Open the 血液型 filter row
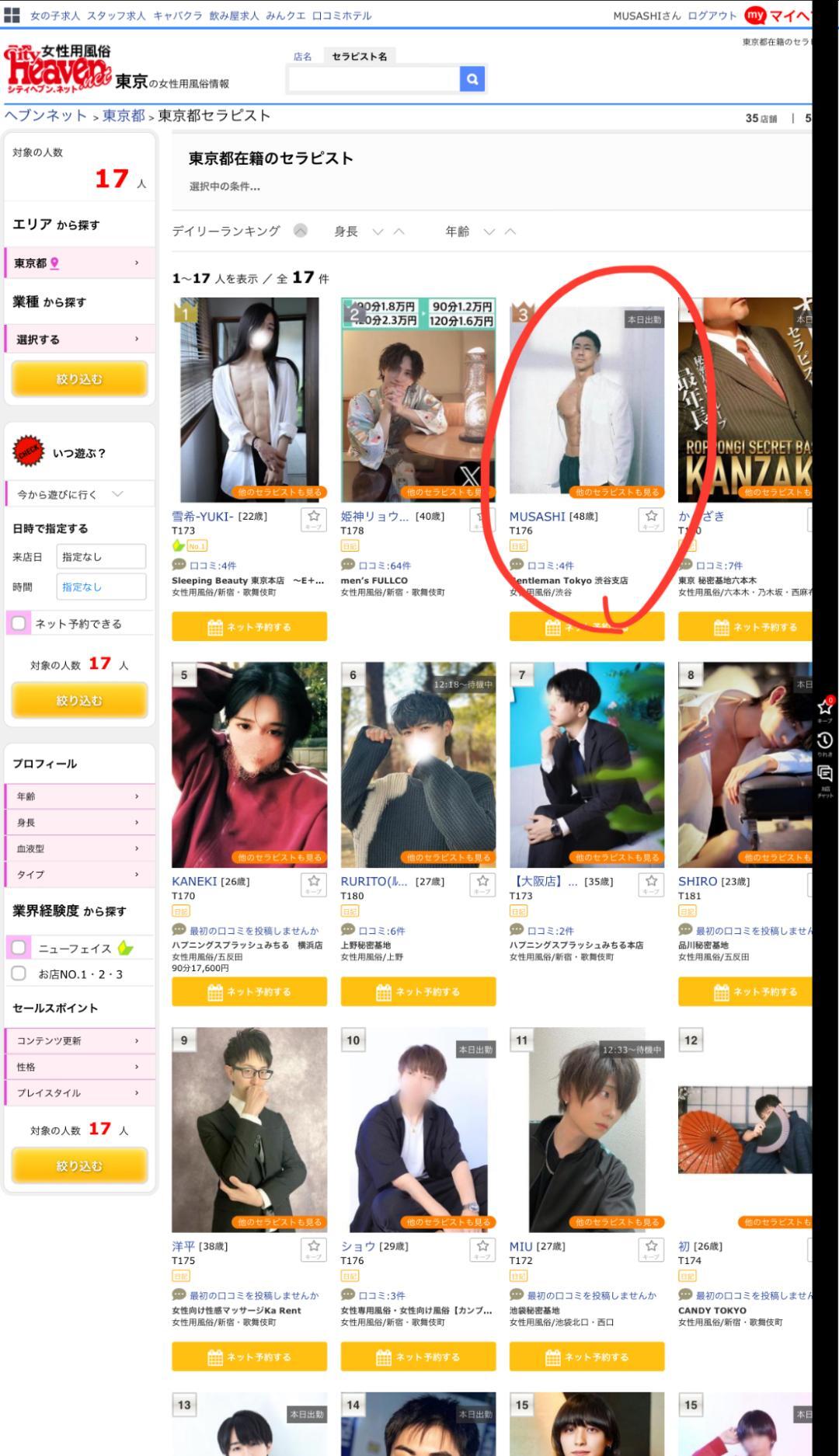This screenshot has height=1456, width=839. (79, 848)
